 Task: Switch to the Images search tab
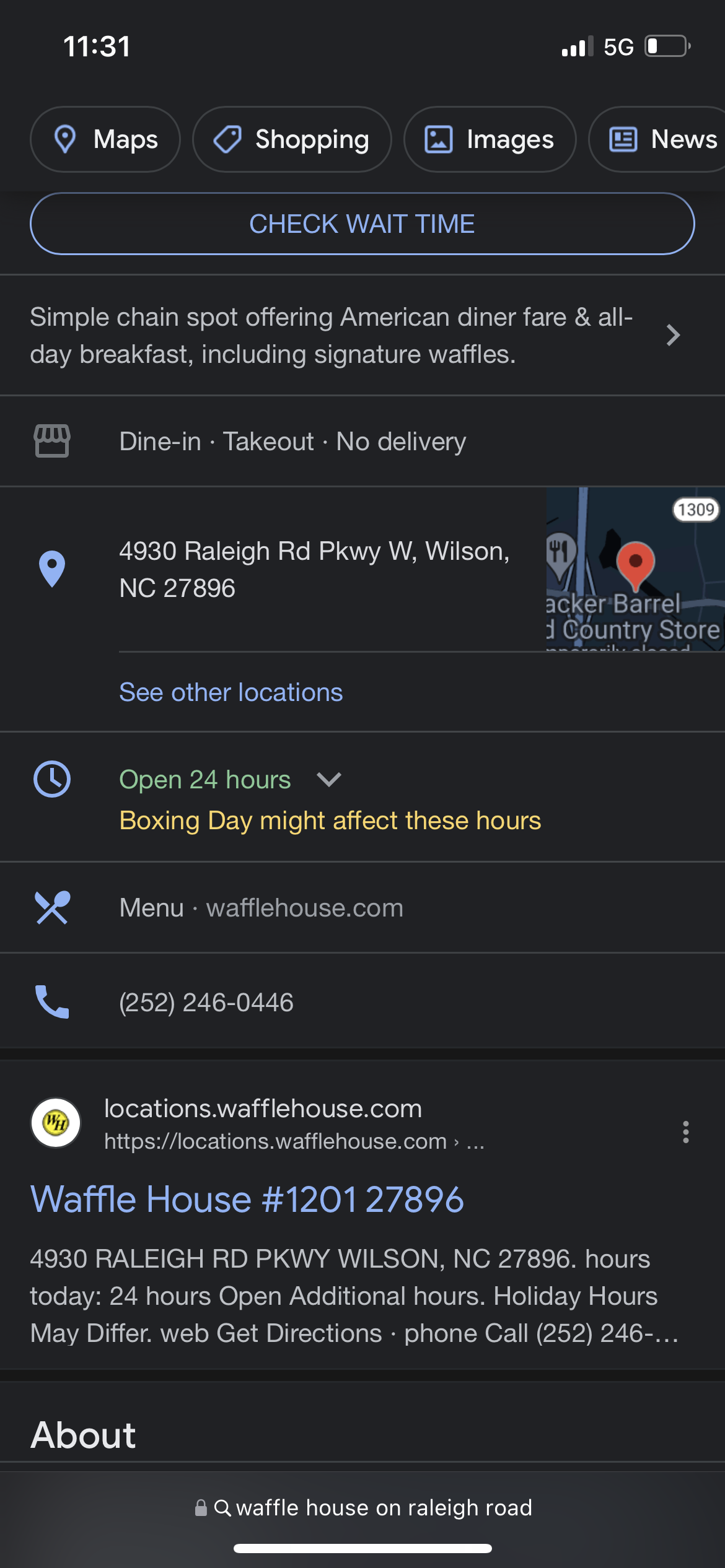point(490,139)
